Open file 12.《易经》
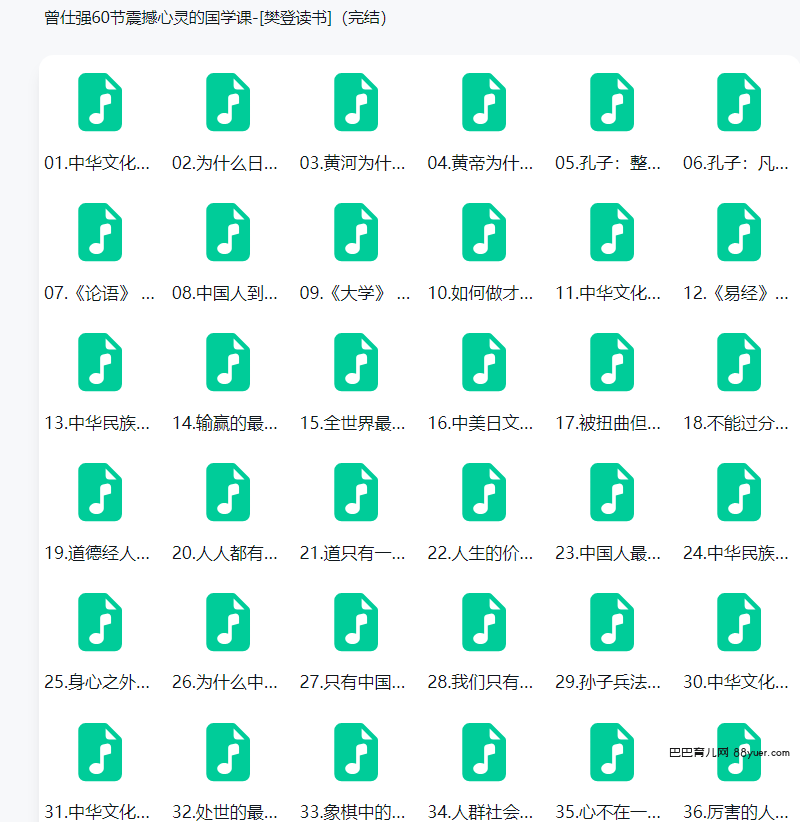Image resolution: width=800 pixels, height=822 pixels. 739,233
